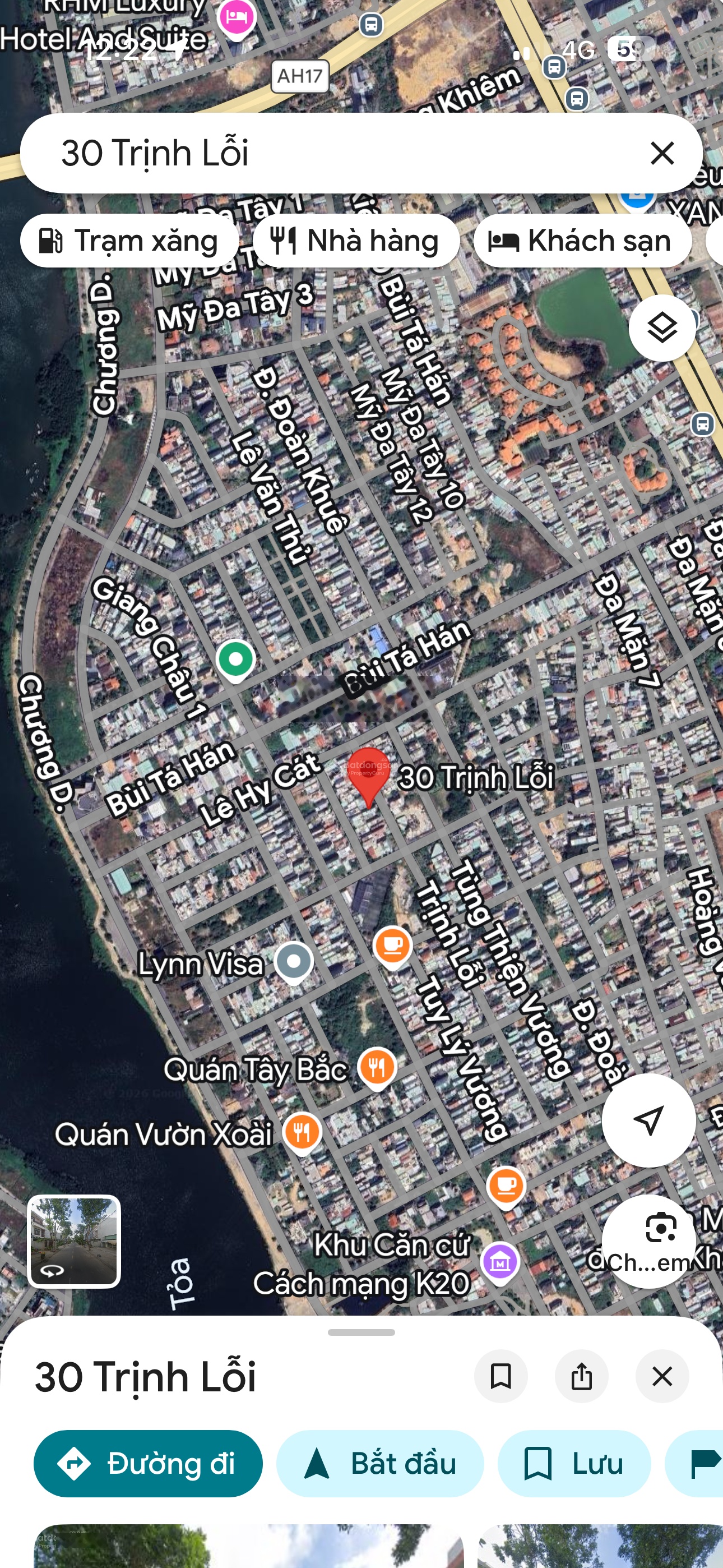Open the camera lens search button
The width and height of the screenshot is (723, 1568).
coord(660,1228)
